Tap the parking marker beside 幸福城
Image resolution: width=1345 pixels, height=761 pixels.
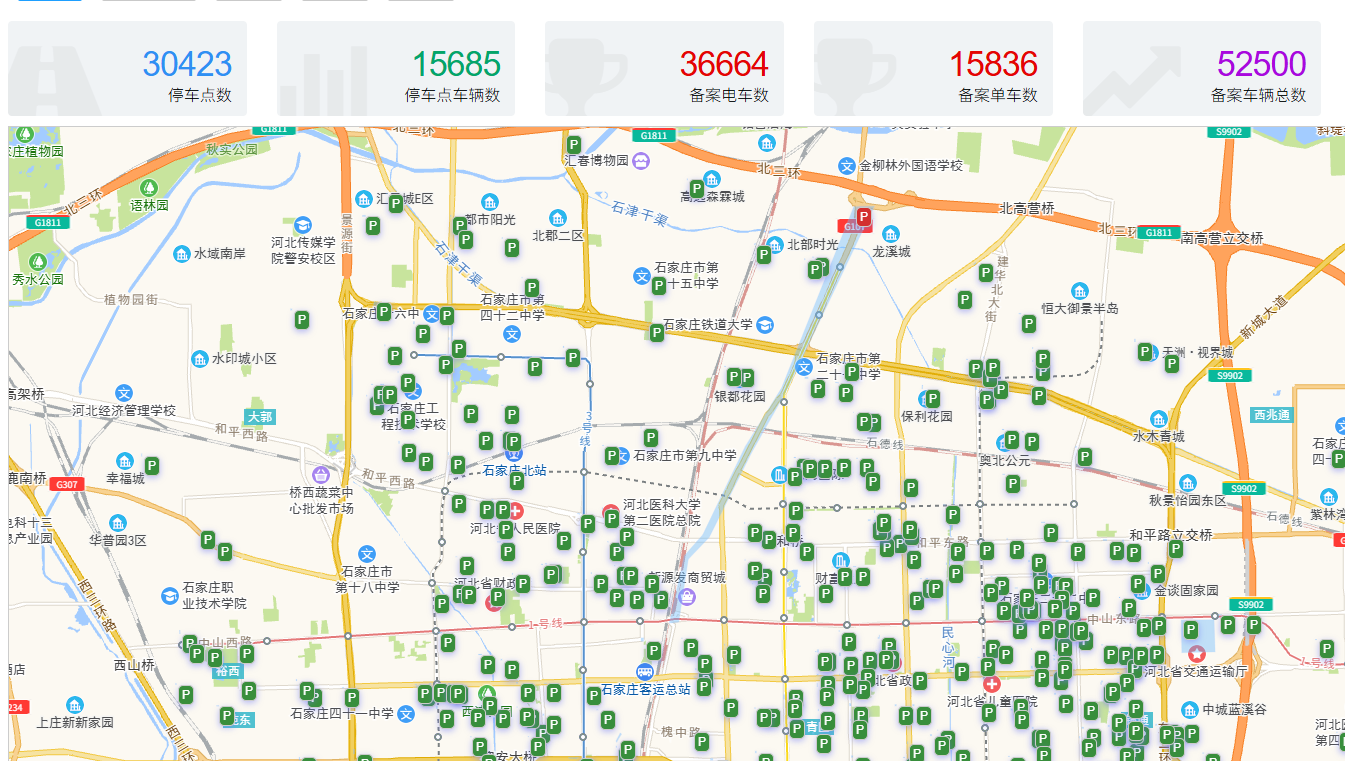[x=152, y=465]
